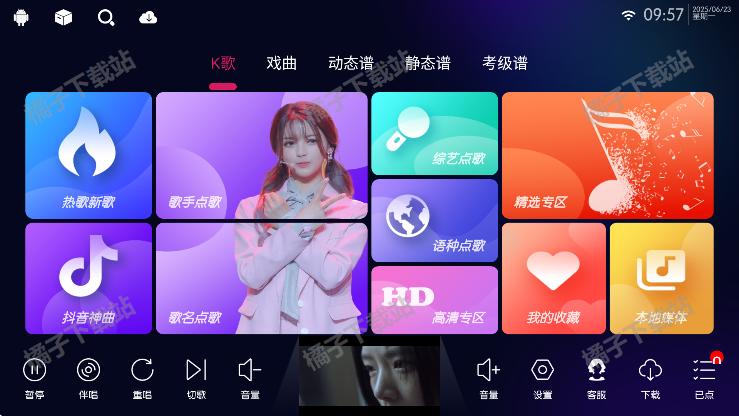Open the search icon in the top bar

point(106,17)
